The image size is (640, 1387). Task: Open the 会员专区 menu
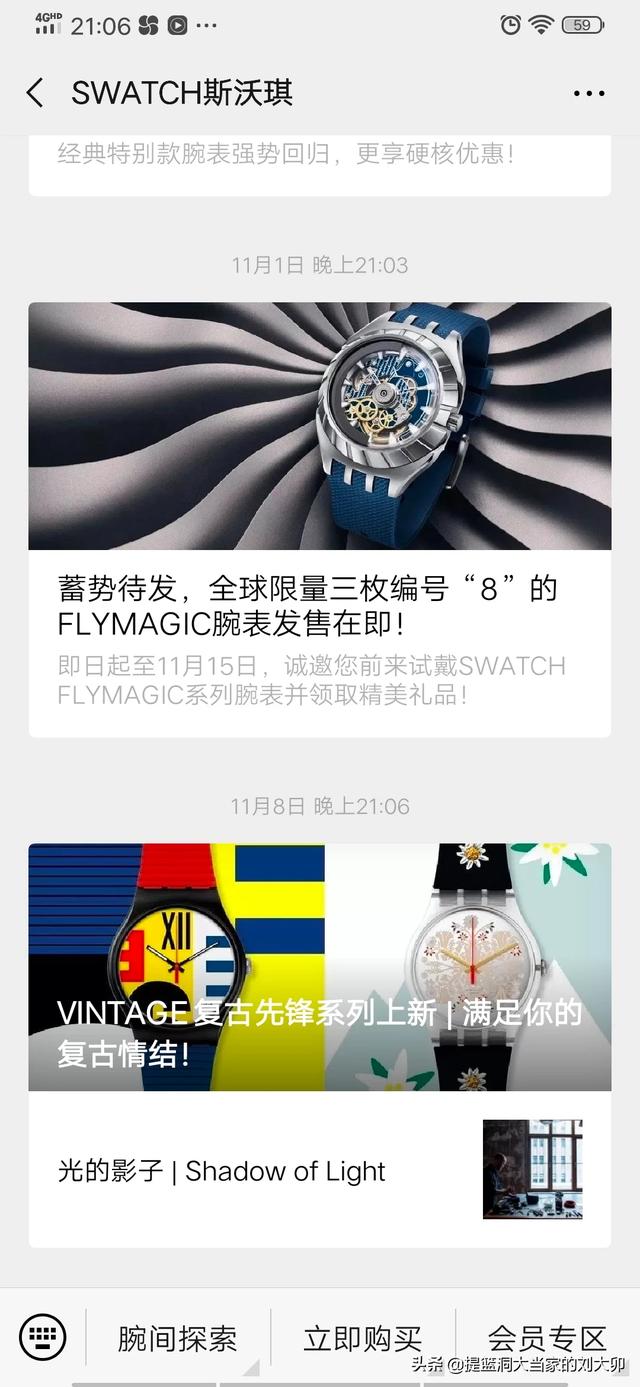[546, 1338]
